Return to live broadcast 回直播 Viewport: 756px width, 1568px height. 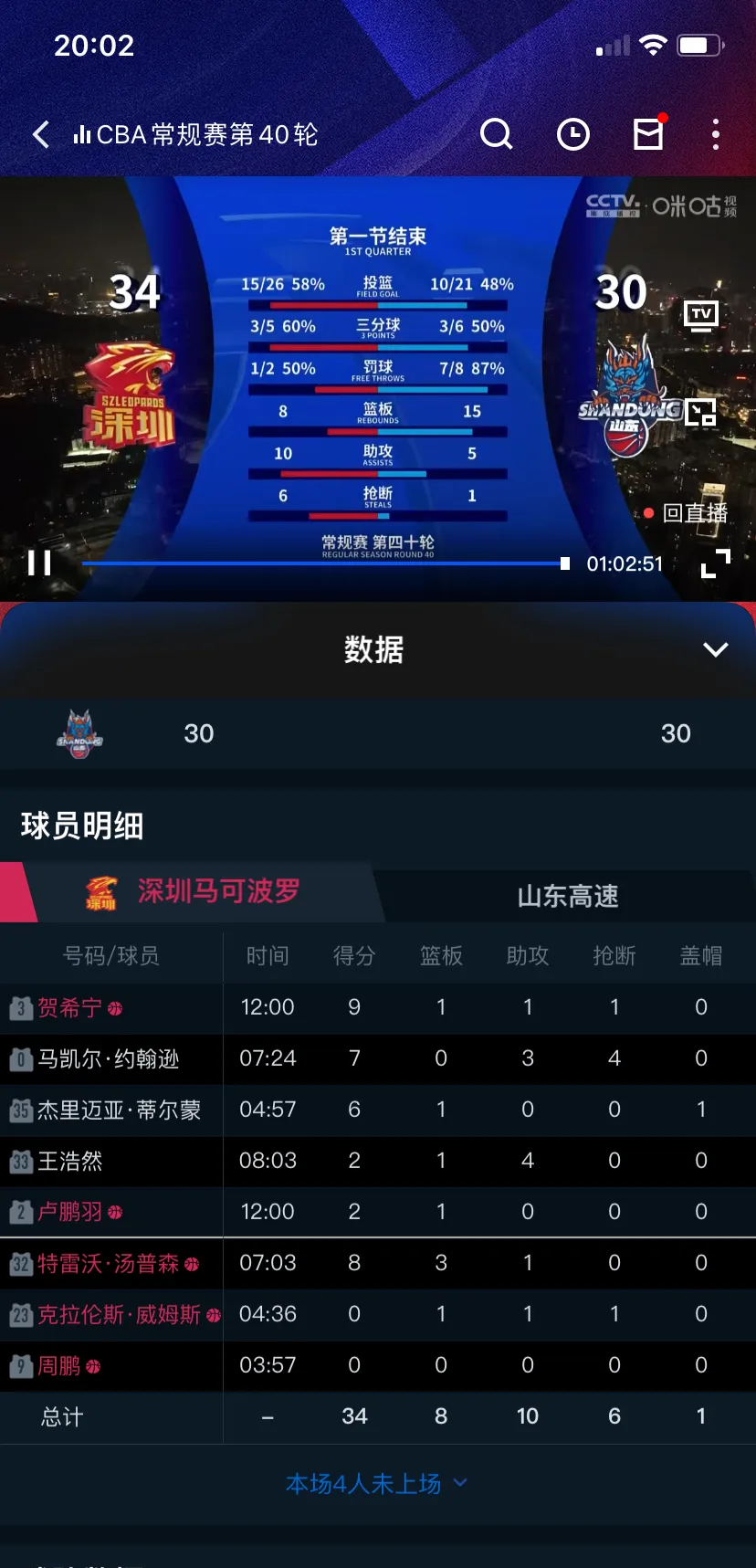[686, 513]
